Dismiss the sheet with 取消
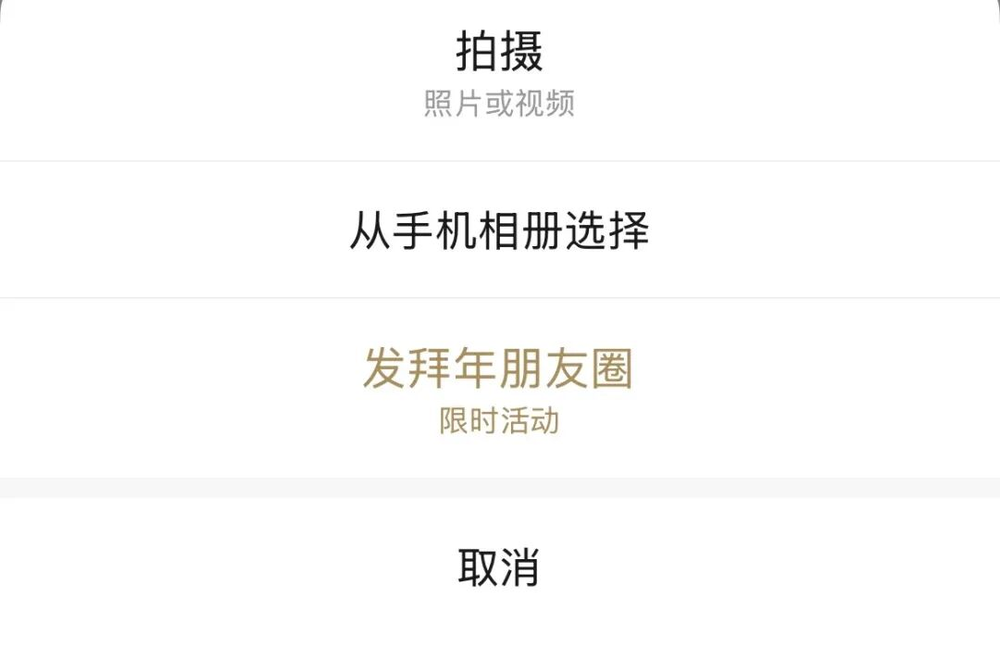The image size is (1000, 660). [x=499, y=568]
